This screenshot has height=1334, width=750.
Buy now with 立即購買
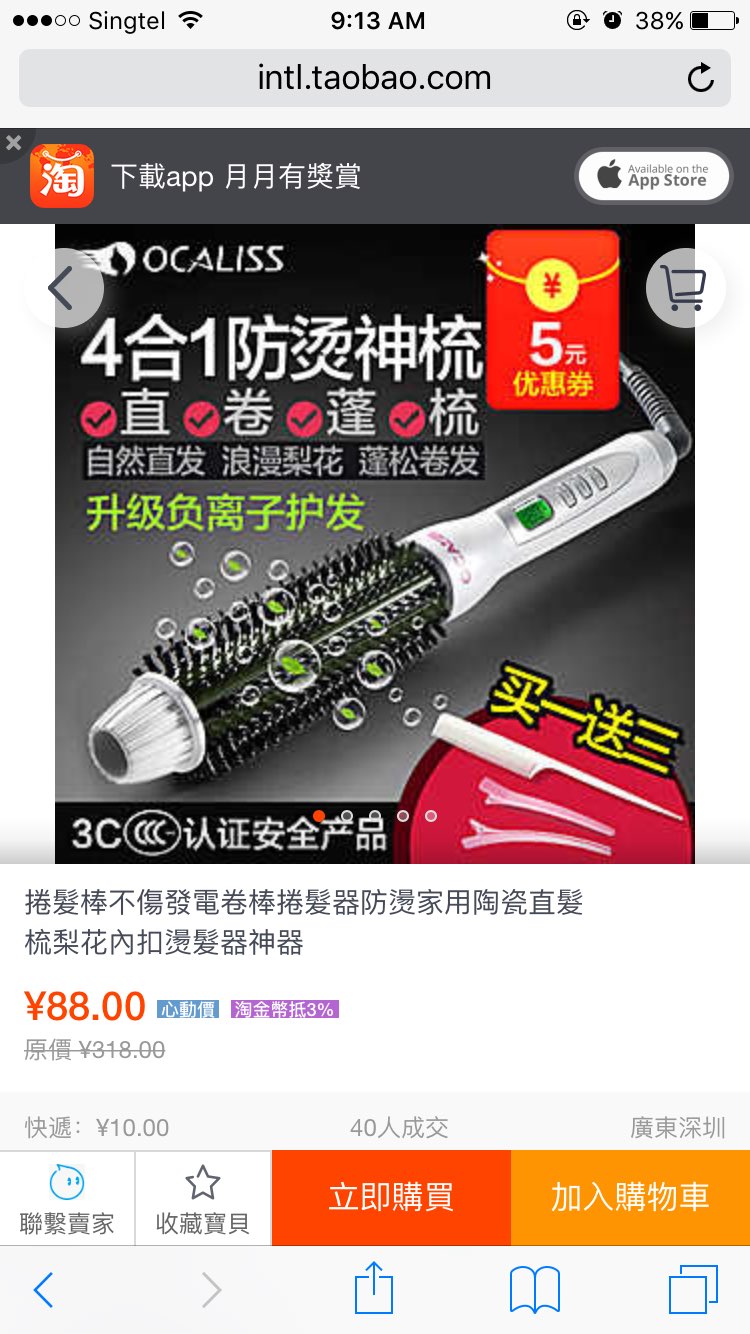pyautogui.click(x=391, y=1197)
